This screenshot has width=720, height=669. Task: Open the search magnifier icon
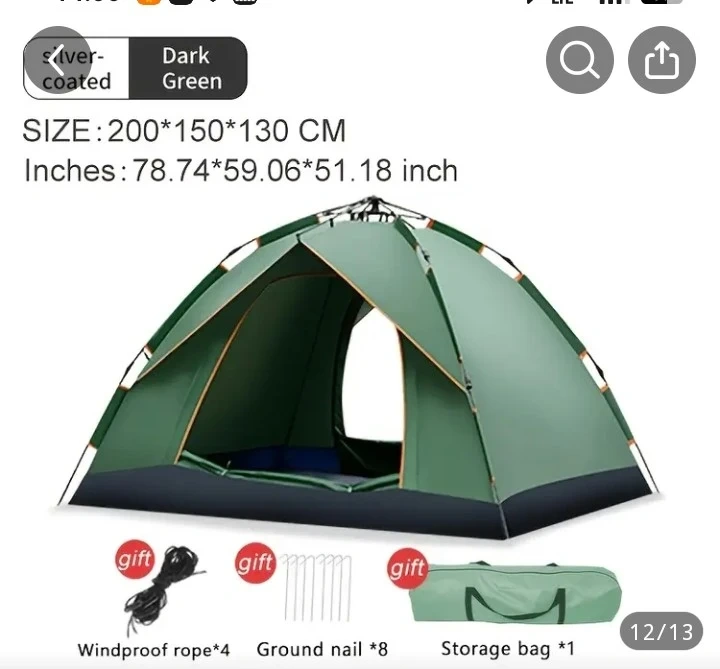click(579, 61)
